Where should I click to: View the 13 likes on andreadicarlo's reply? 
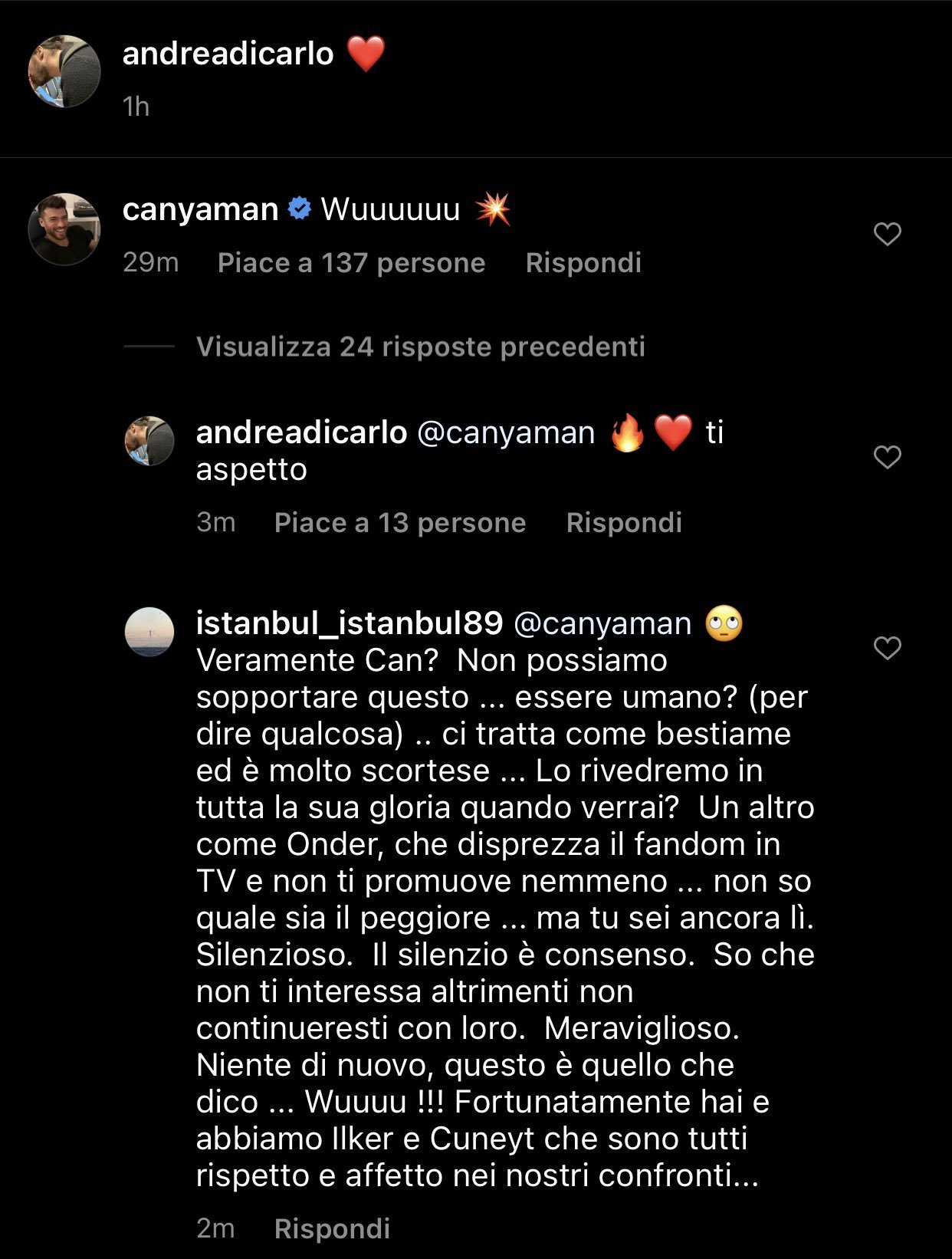399,523
